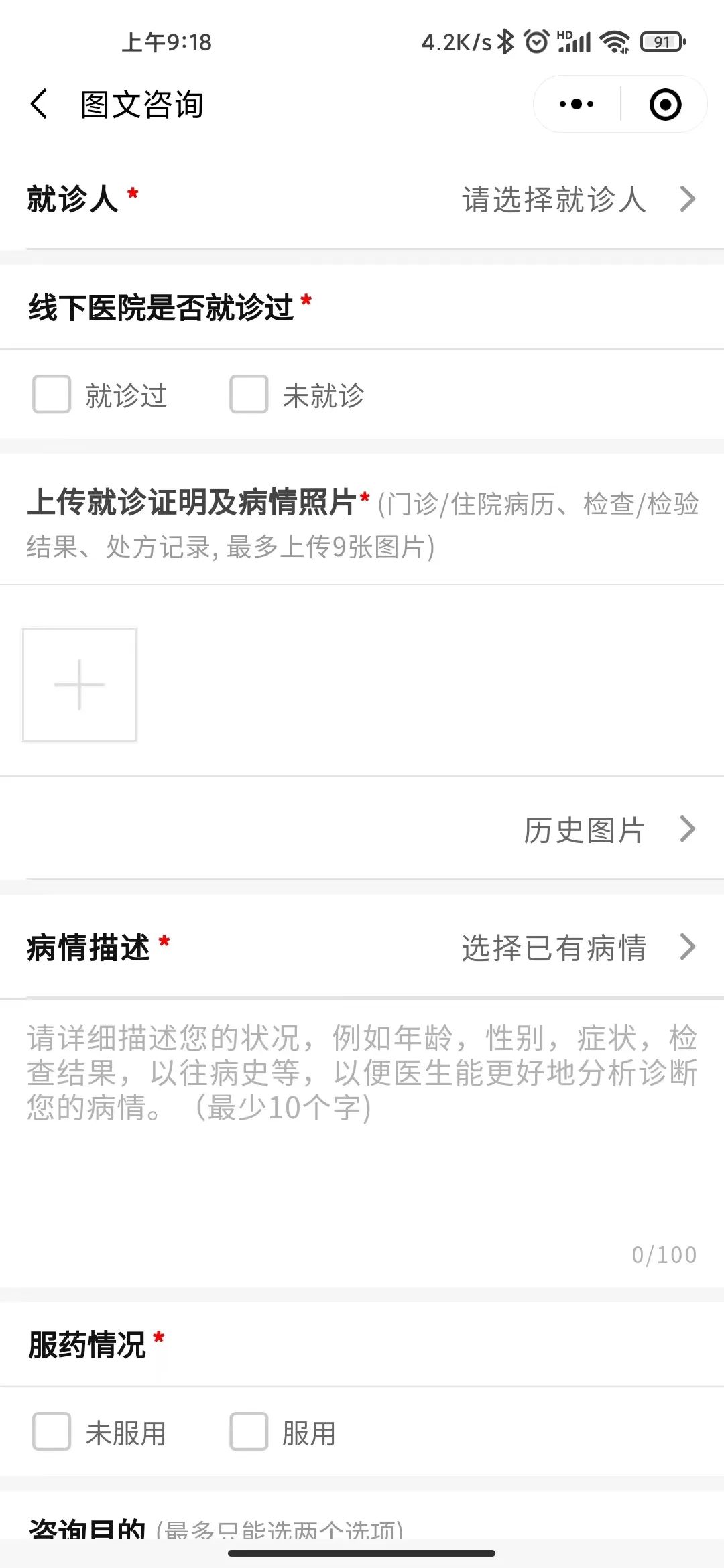Open the mini program more options menu
This screenshot has height=1568, width=724.
click(577, 105)
